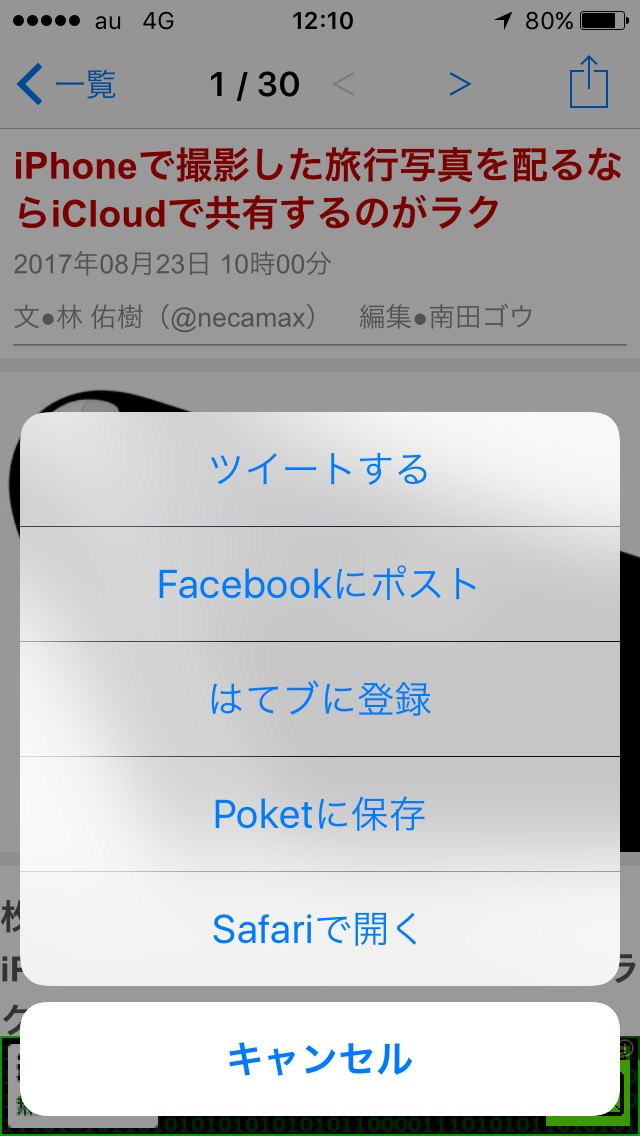
Task: Choose Facebookにポスト option
Action: pos(319,584)
